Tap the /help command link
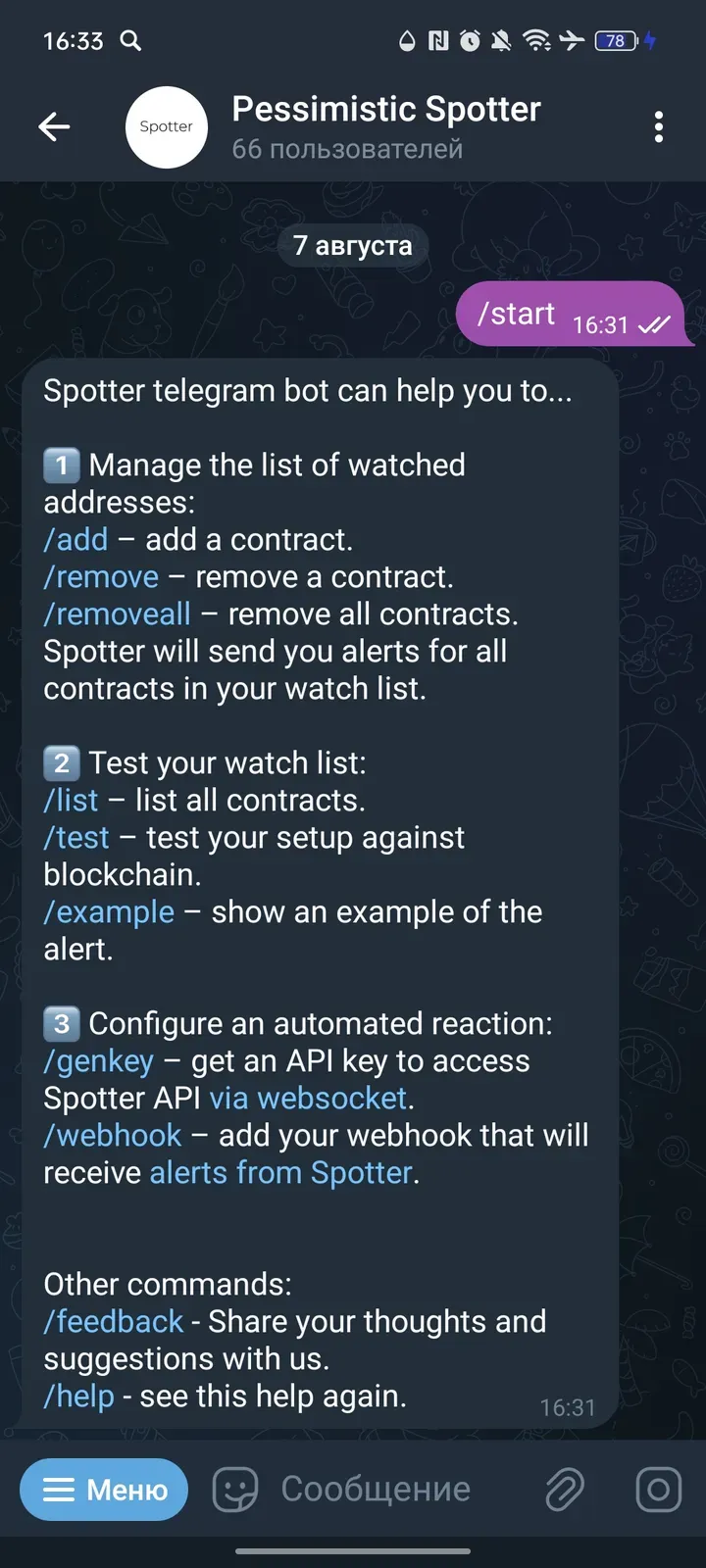 [78, 1396]
